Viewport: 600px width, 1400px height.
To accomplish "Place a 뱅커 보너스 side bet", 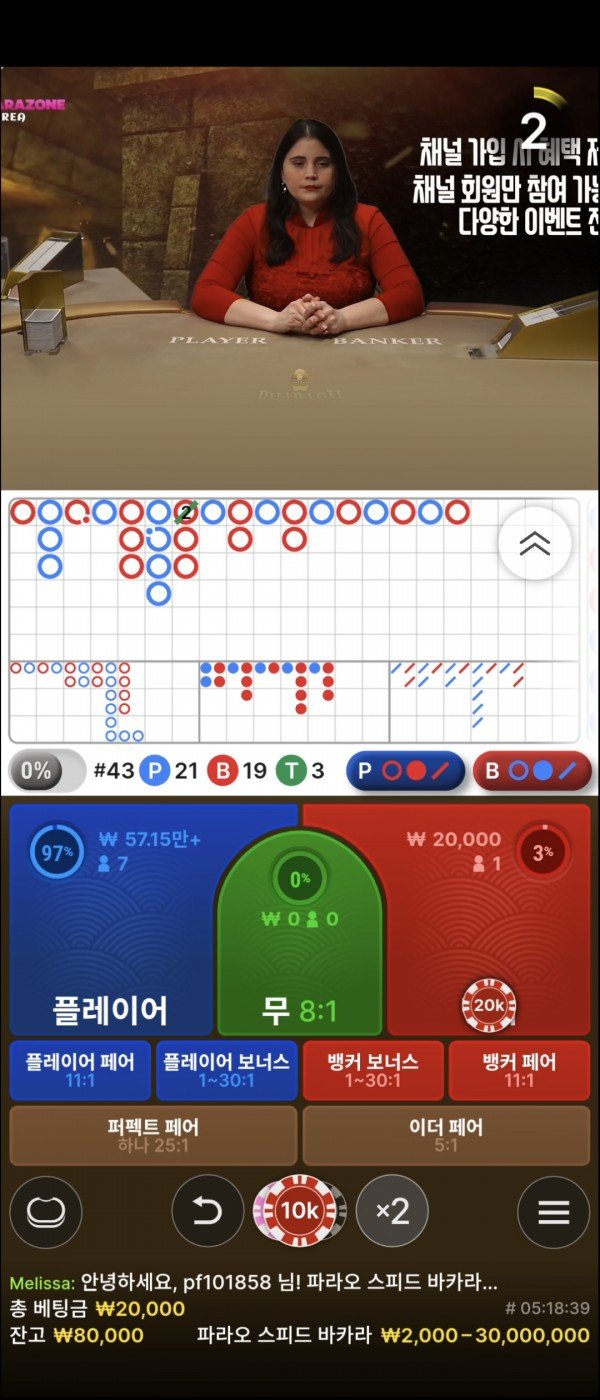I will coord(373,1070).
